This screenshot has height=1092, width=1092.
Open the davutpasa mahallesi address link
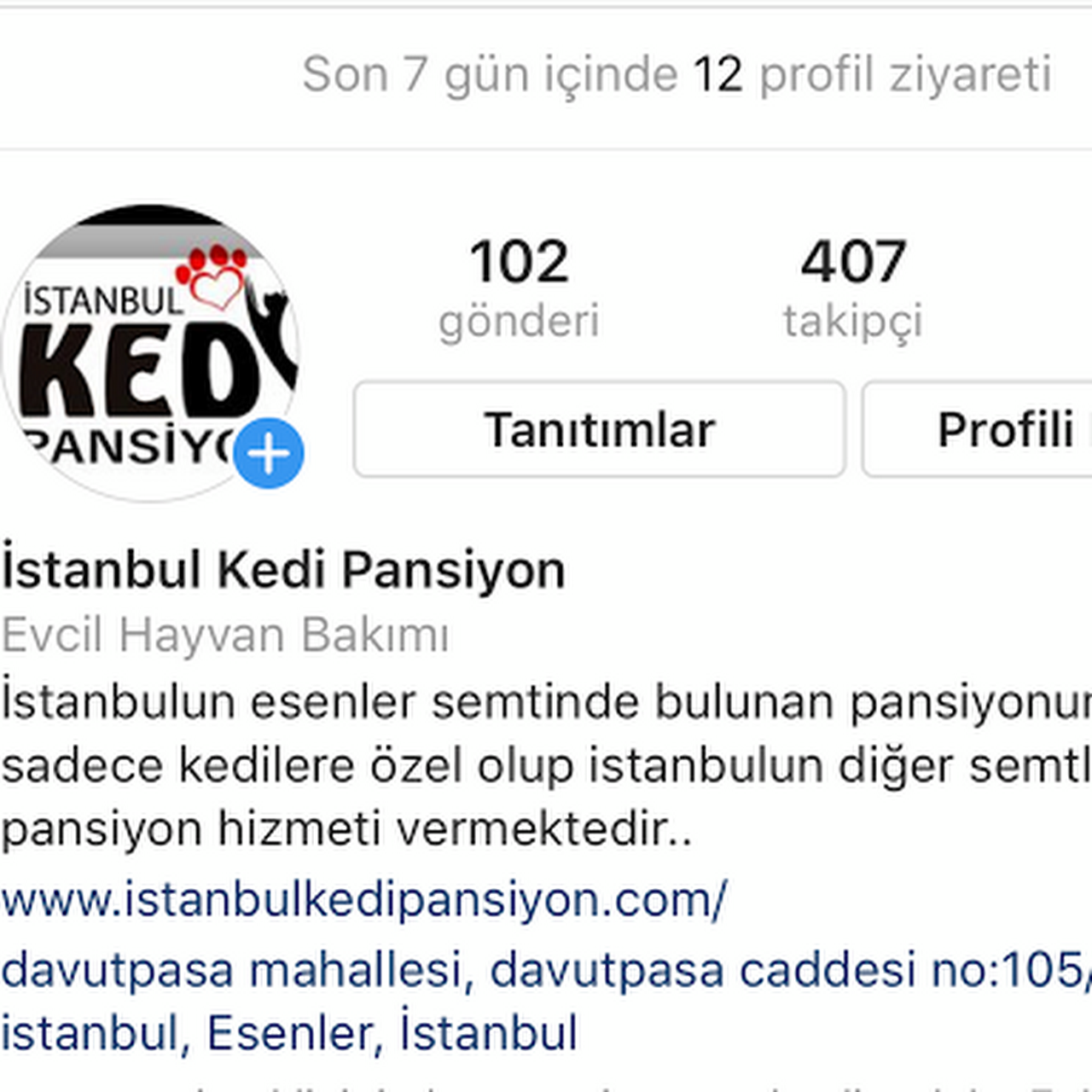[x=546, y=971]
